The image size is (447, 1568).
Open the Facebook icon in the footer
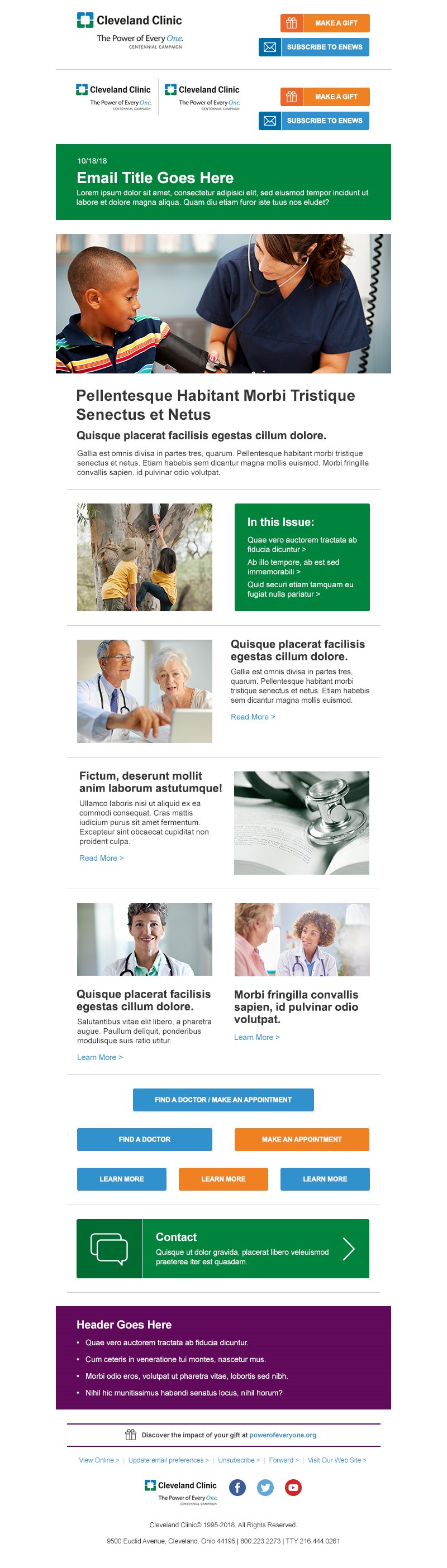(x=237, y=1487)
